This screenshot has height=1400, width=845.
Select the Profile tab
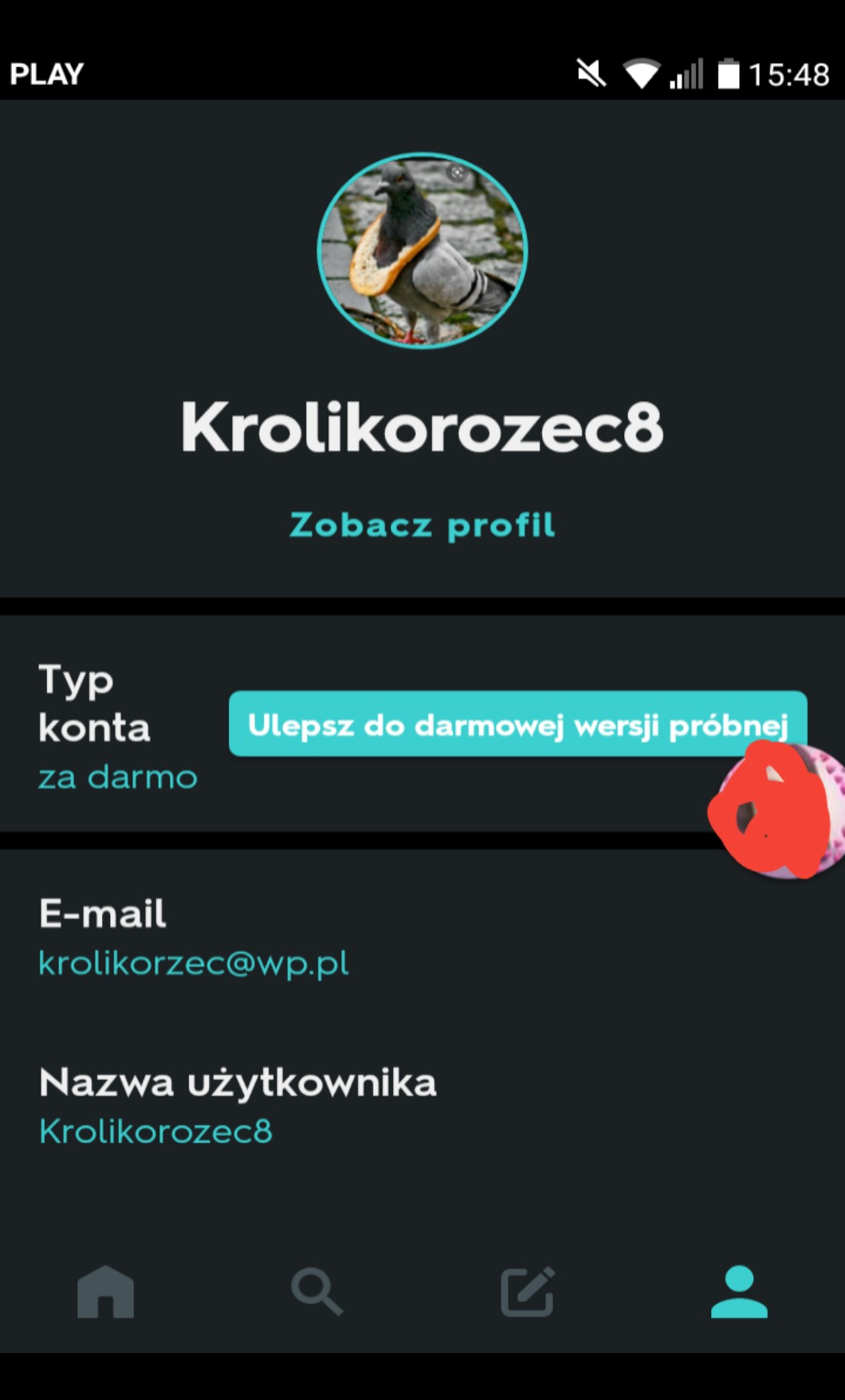(739, 1292)
